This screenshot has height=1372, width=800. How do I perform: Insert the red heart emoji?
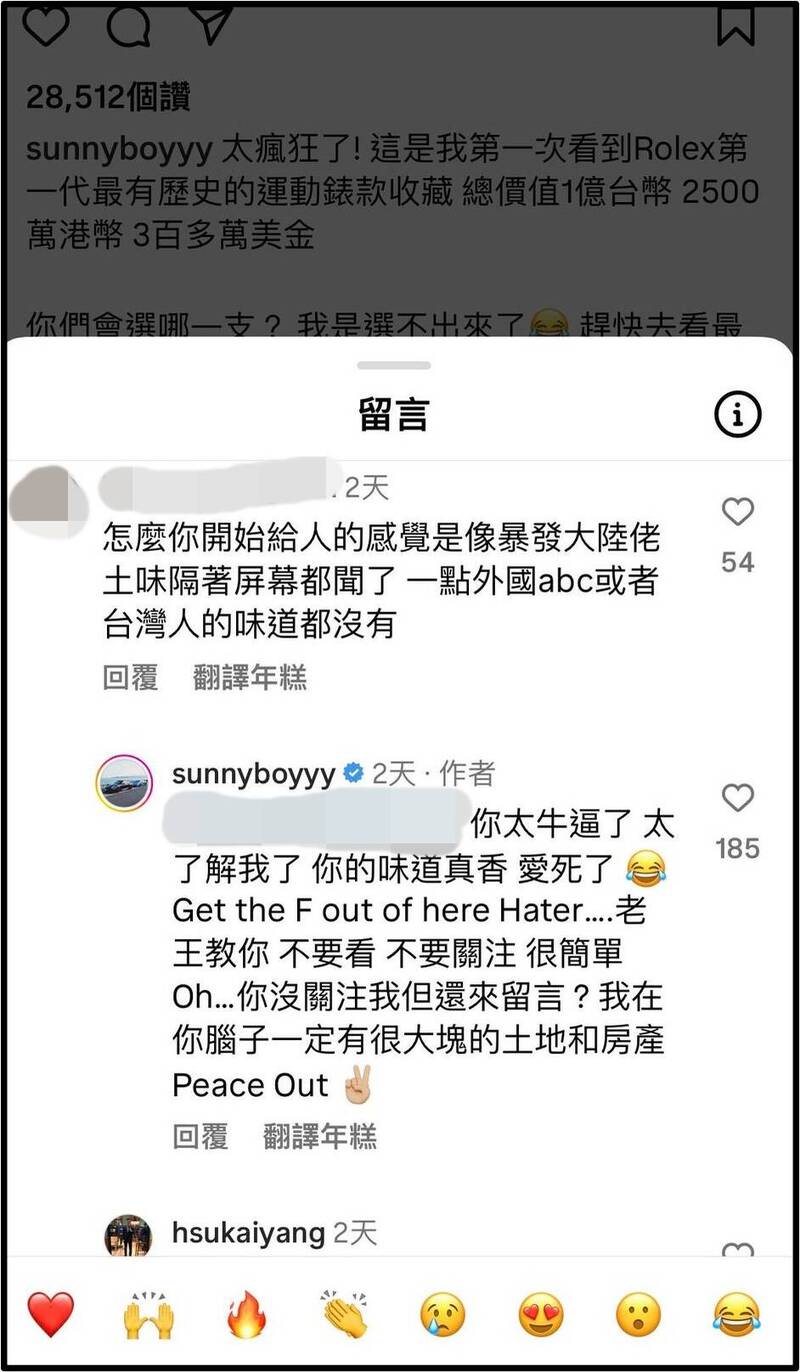point(51,1314)
